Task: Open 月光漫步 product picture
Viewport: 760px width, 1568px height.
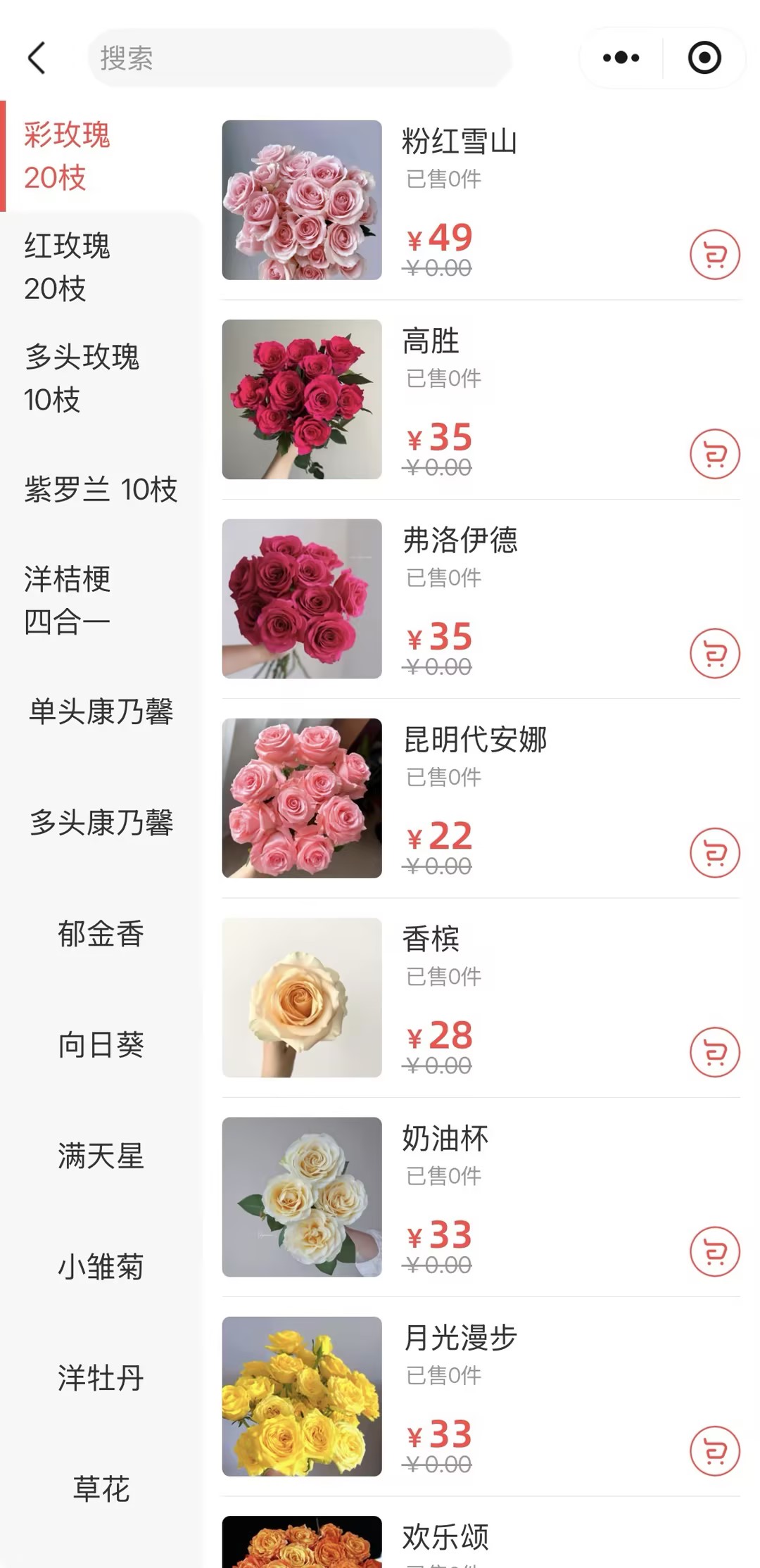Action: pos(302,1396)
